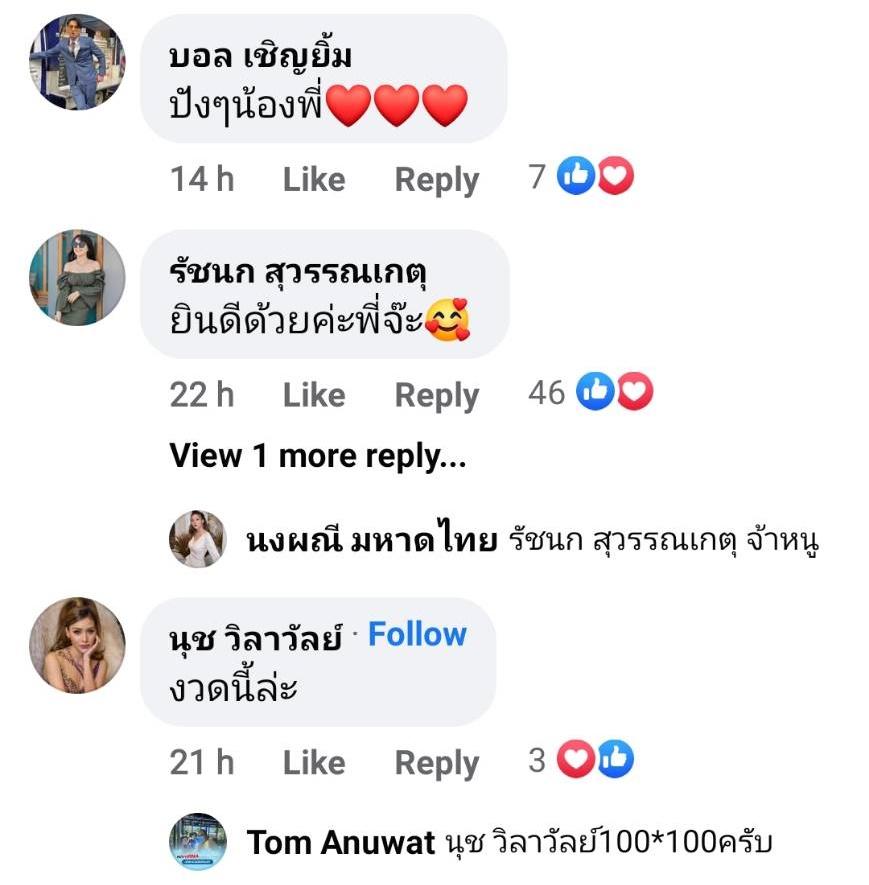Open the profile picture of บอล เชิญยิ้ม

77,62
